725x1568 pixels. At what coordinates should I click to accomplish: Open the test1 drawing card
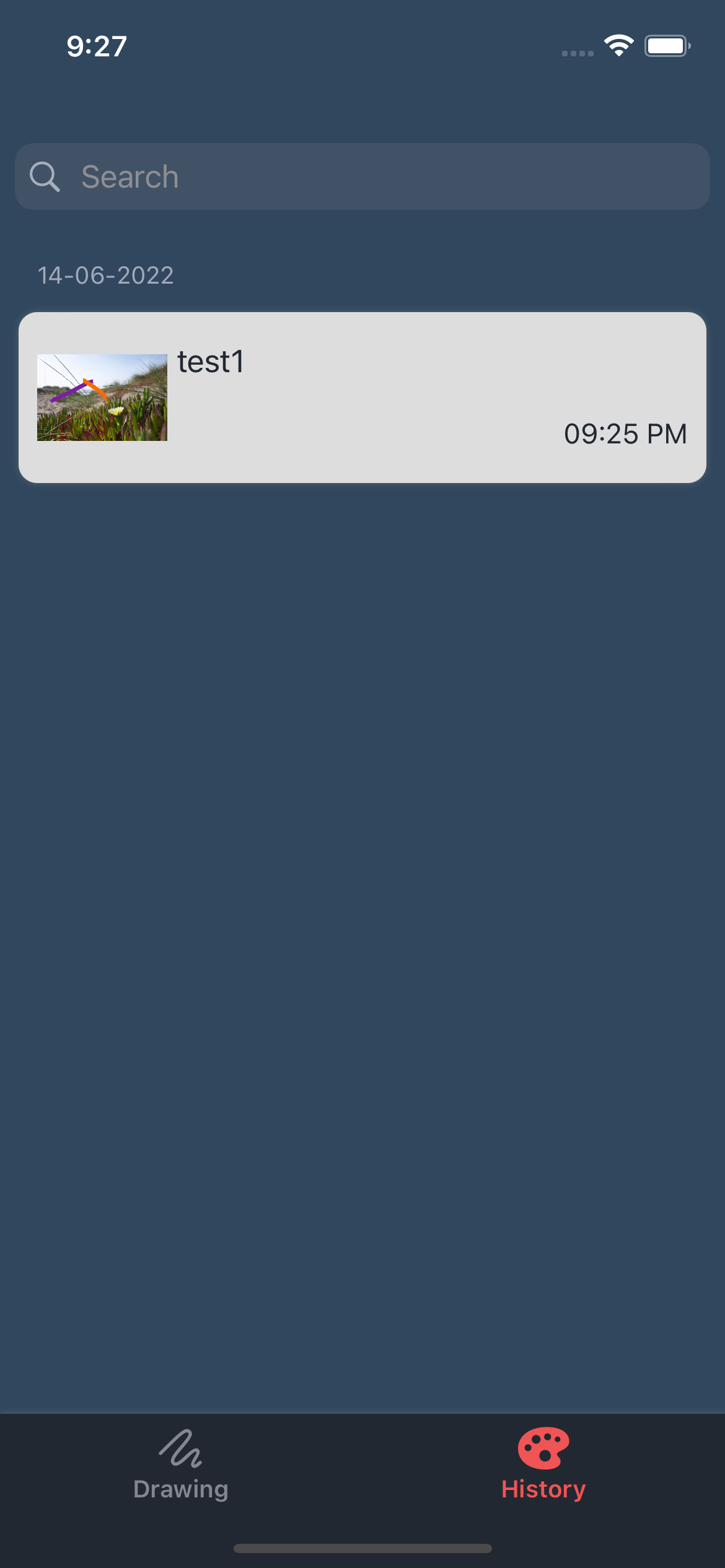(362, 398)
